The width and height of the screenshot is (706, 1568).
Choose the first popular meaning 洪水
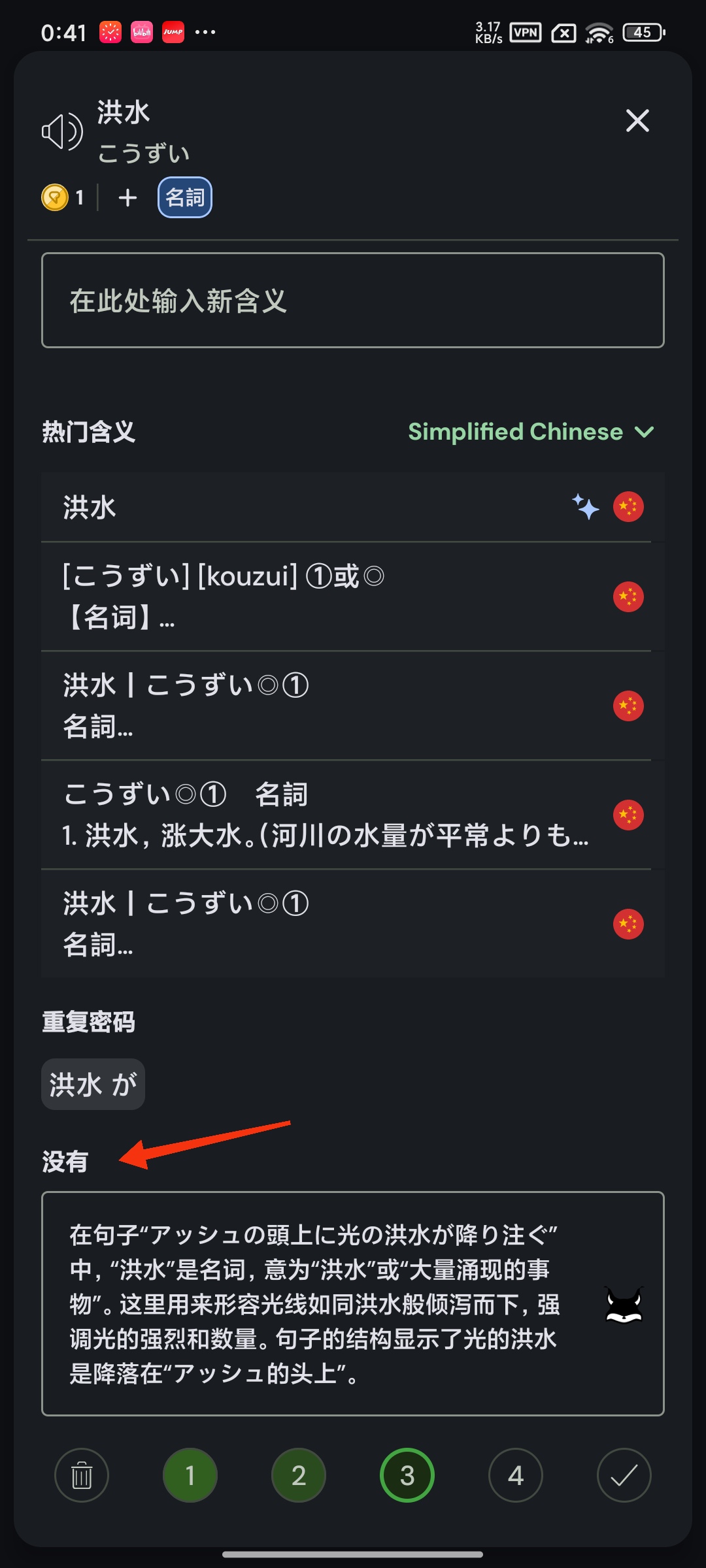tap(314, 508)
